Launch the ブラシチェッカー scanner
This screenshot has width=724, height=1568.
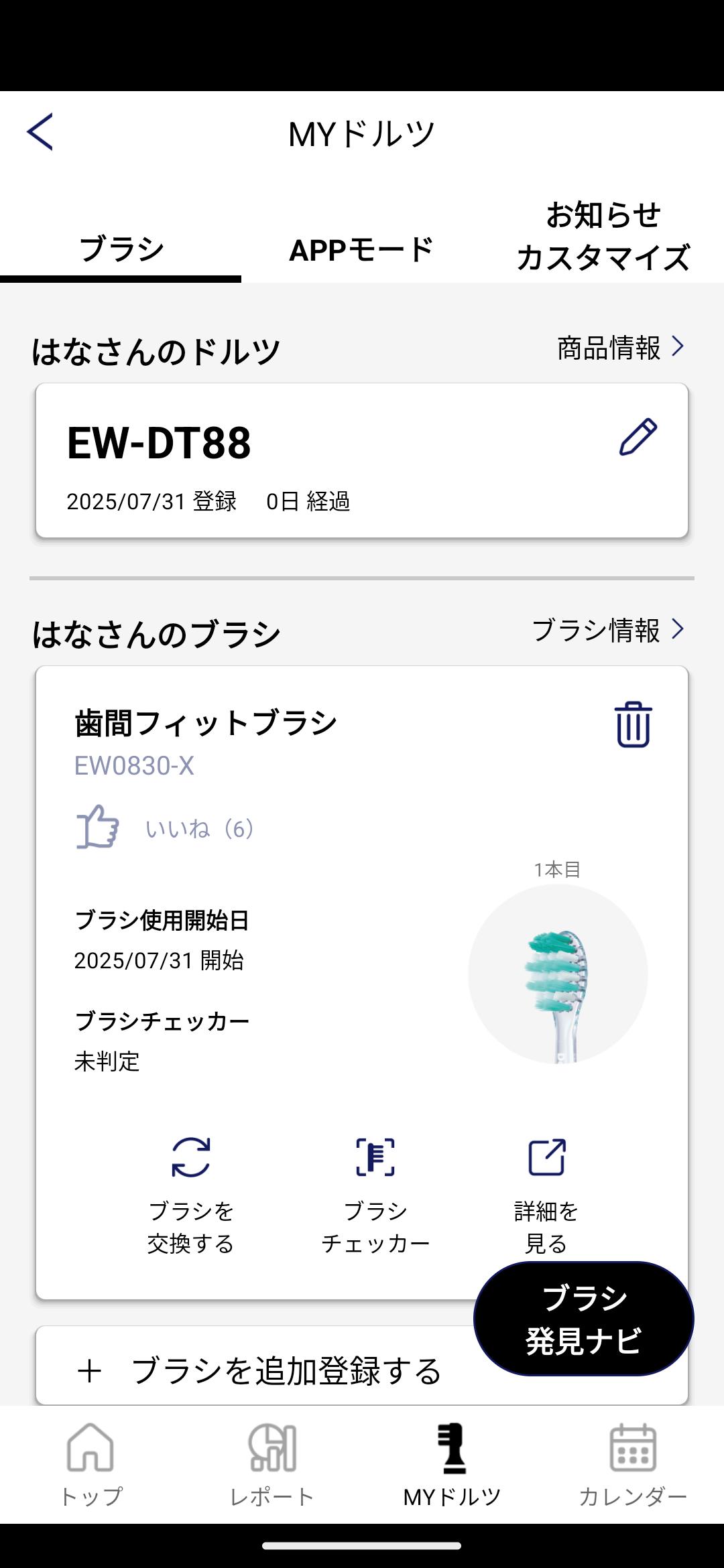click(x=375, y=1194)
